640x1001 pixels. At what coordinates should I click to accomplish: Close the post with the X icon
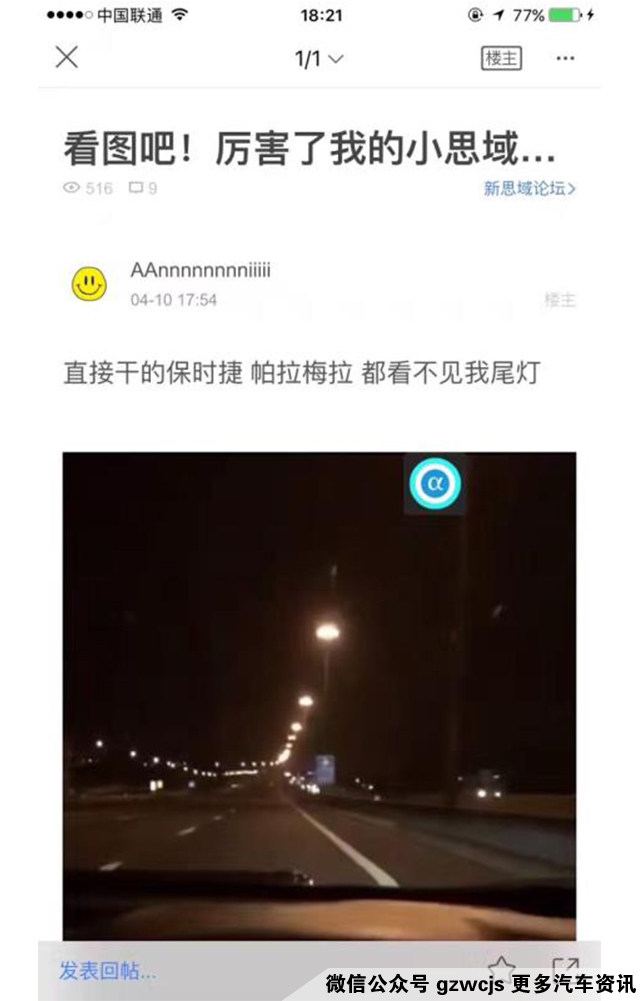(x=66, y=57)
